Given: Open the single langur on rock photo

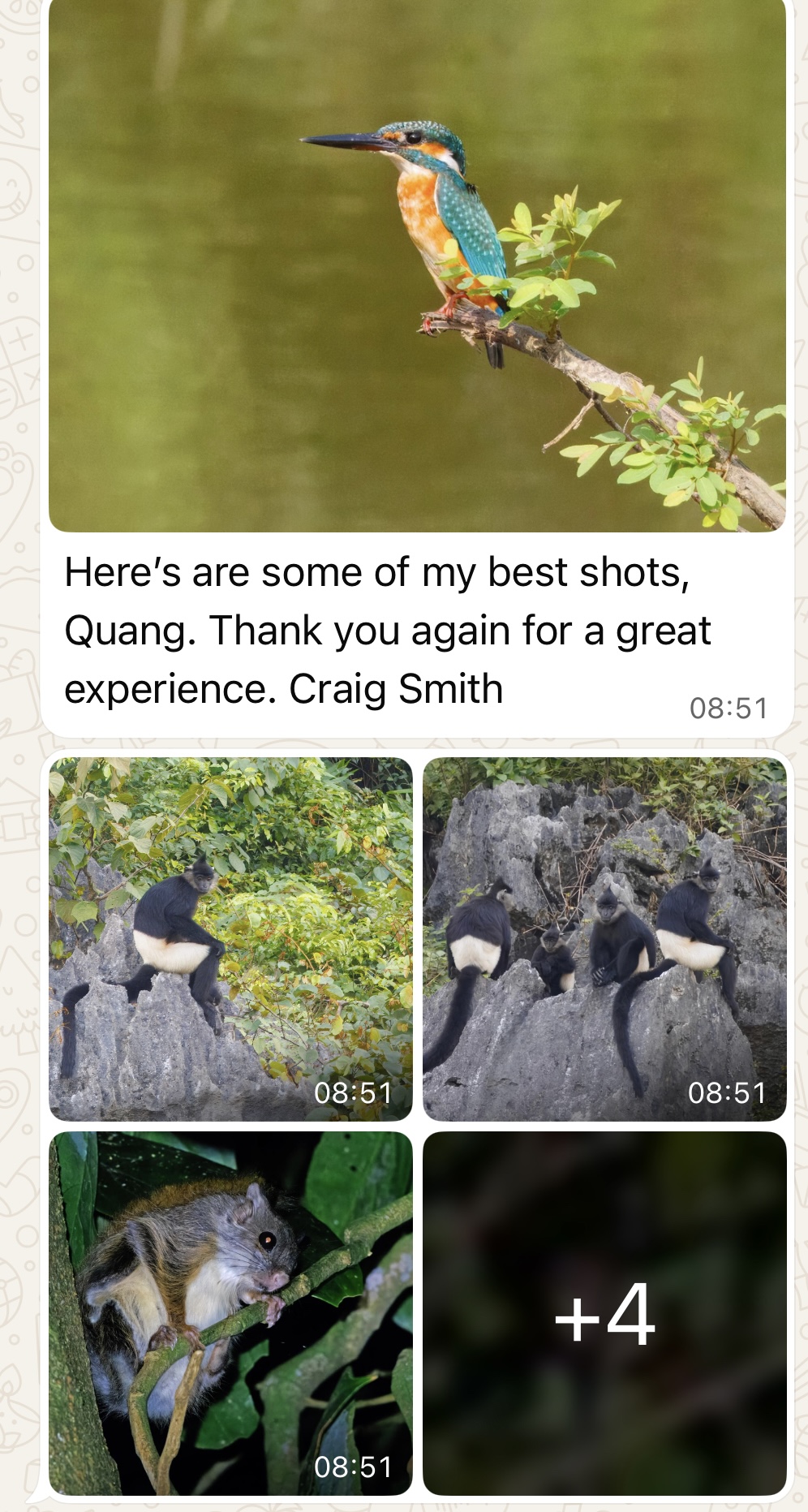Looking at the screenshot, I should 230,938.
